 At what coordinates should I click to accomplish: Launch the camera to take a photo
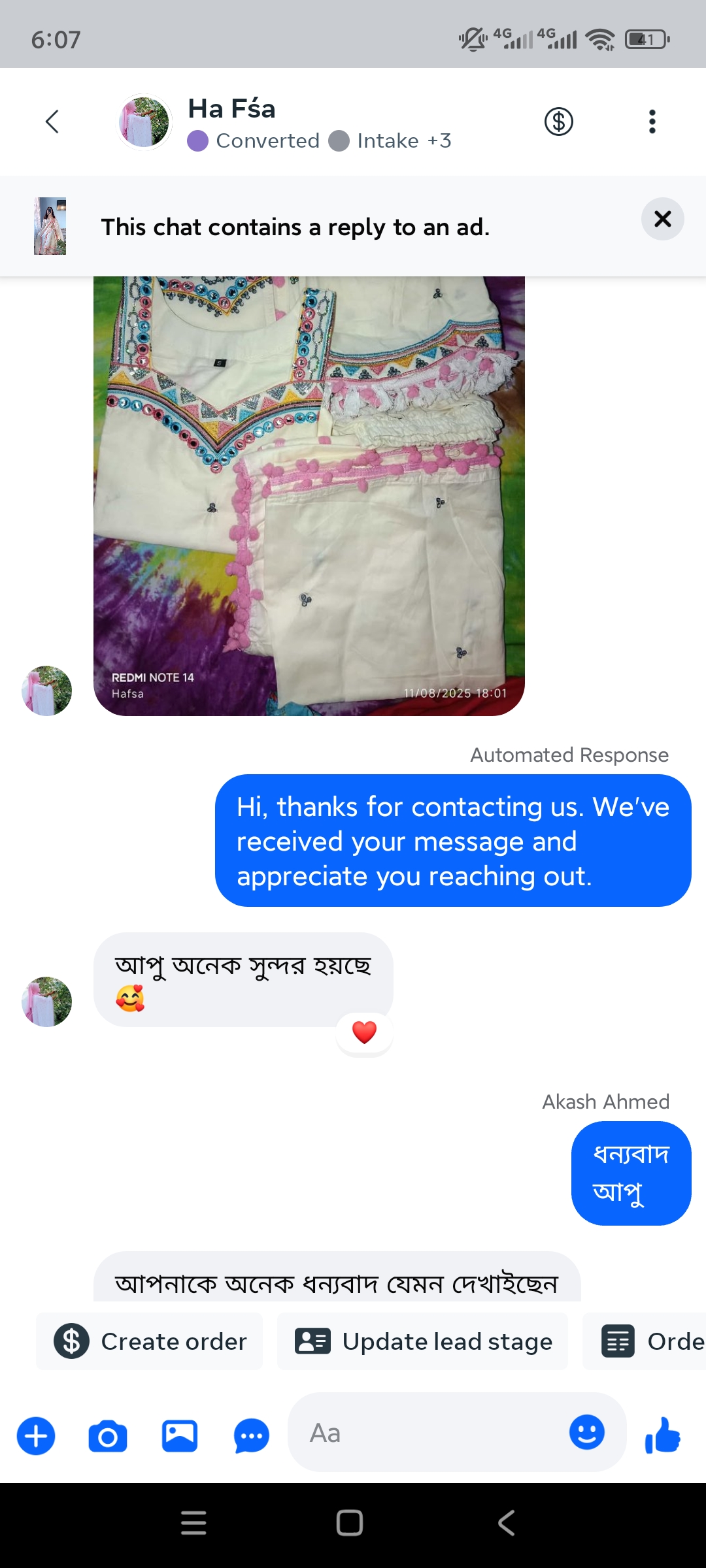pyautogui.click(x=108, y=1436)
